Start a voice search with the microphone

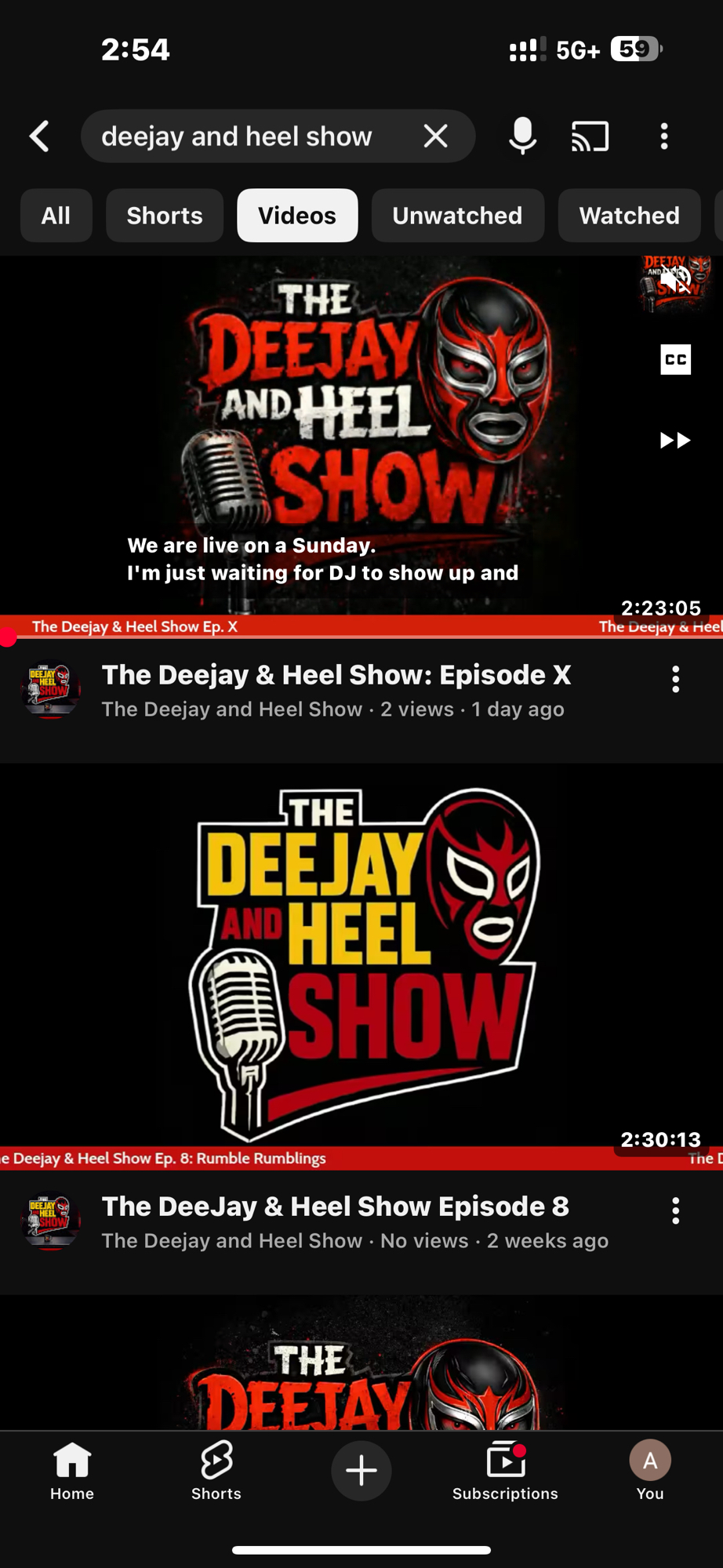(x=522, y=136)
